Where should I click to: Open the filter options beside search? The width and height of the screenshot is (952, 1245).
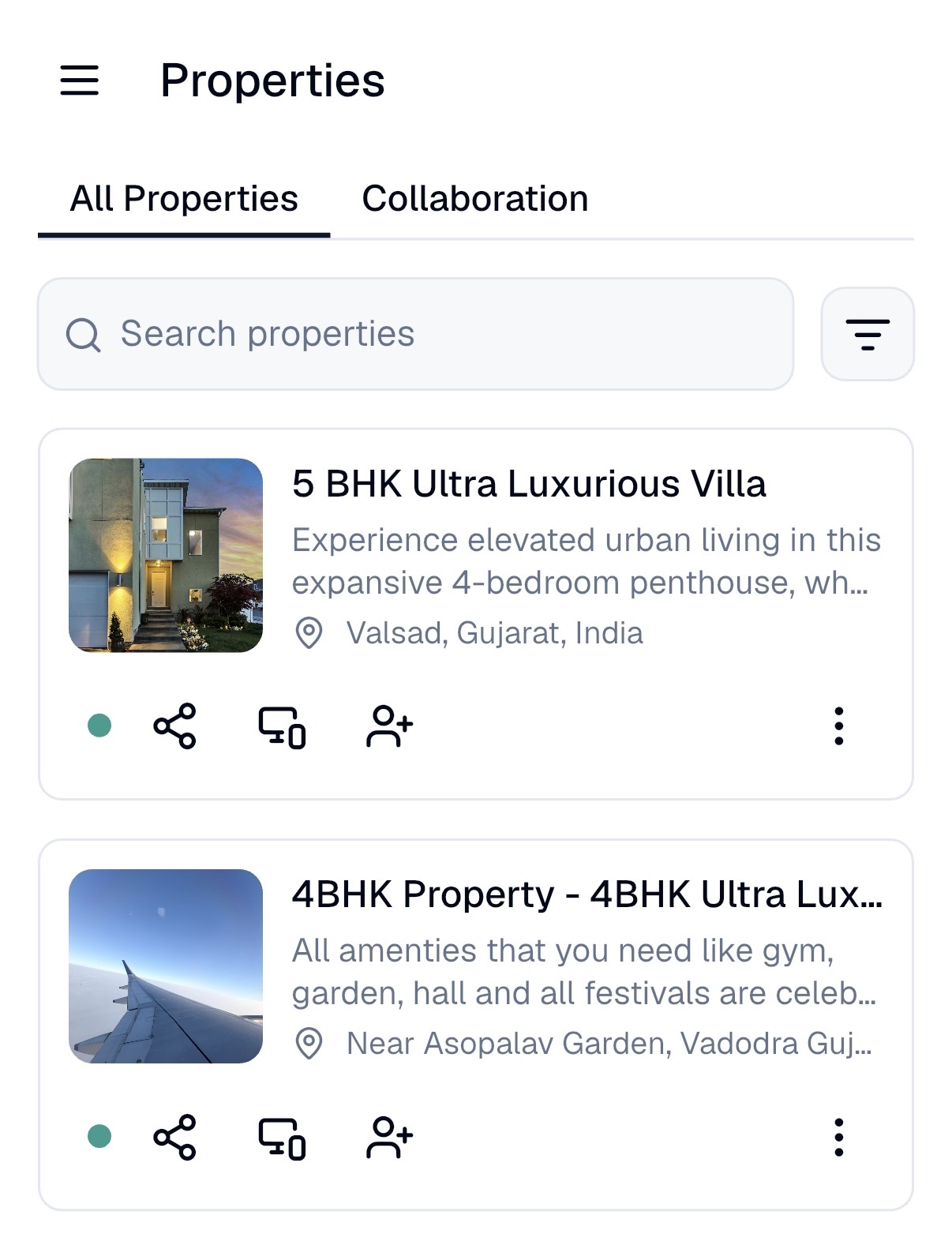[867, 334]
